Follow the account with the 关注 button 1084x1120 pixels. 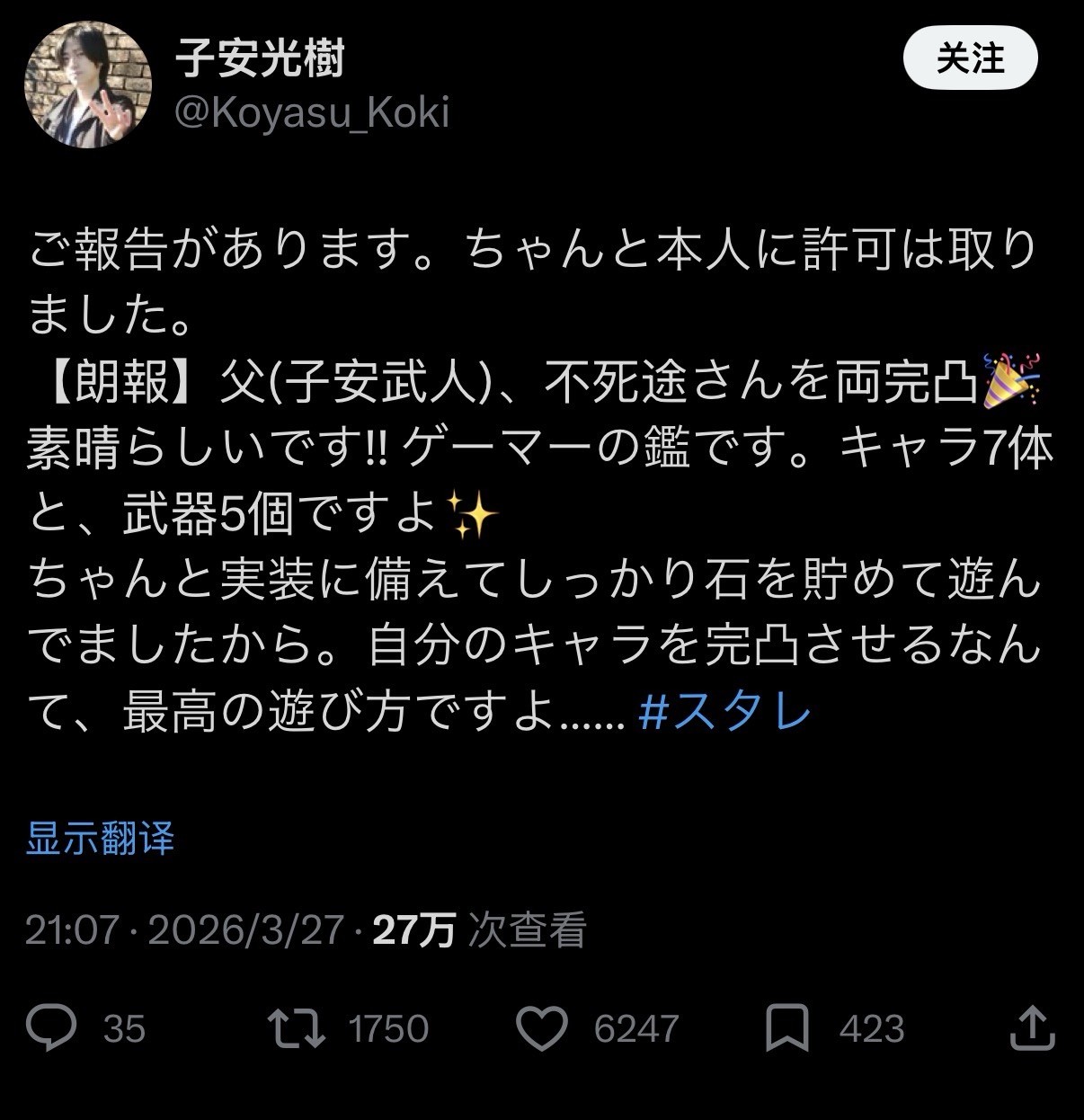pyautogui.click(x=970, y=59)
